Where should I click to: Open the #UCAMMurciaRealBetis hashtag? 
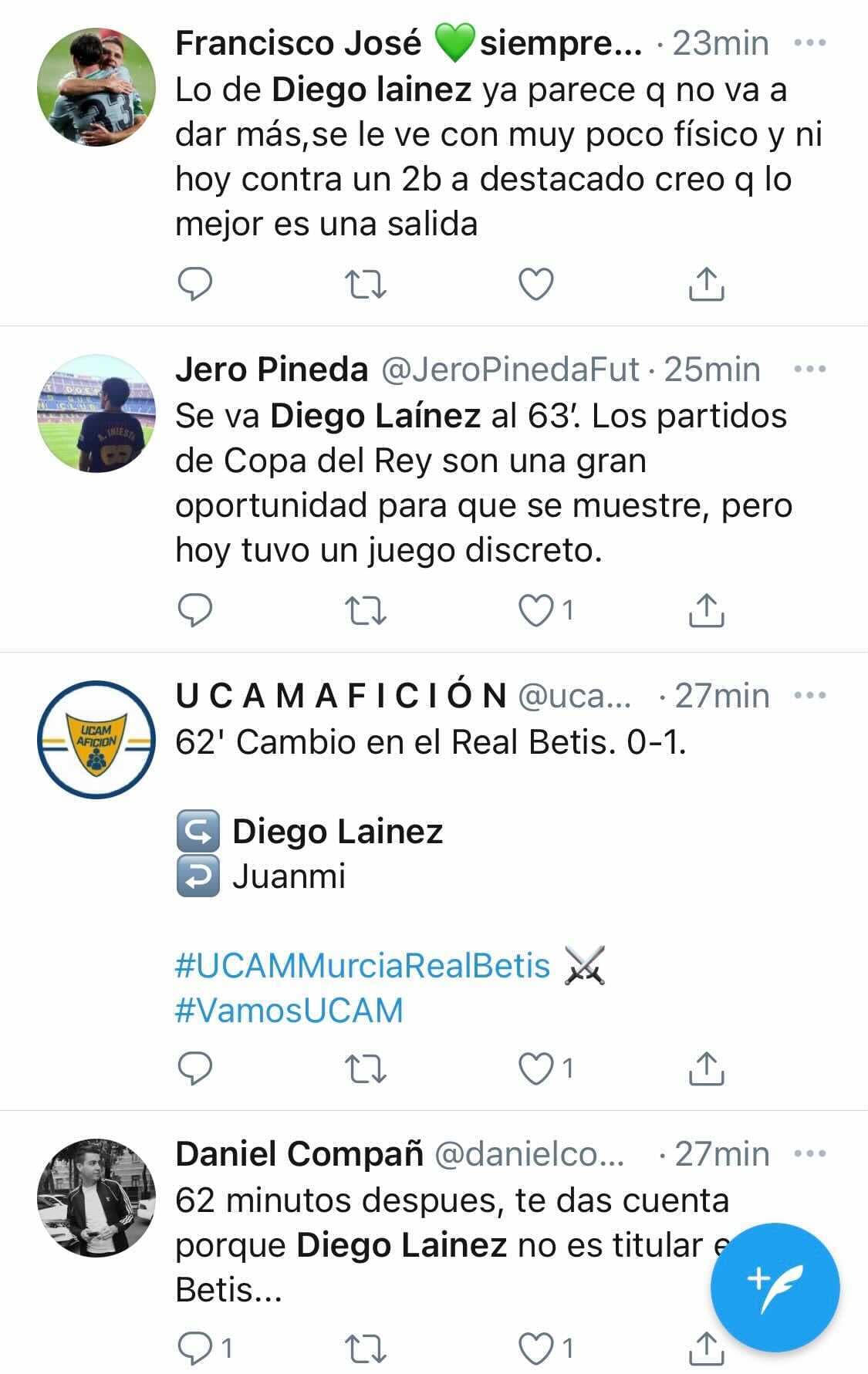[363, 965]
